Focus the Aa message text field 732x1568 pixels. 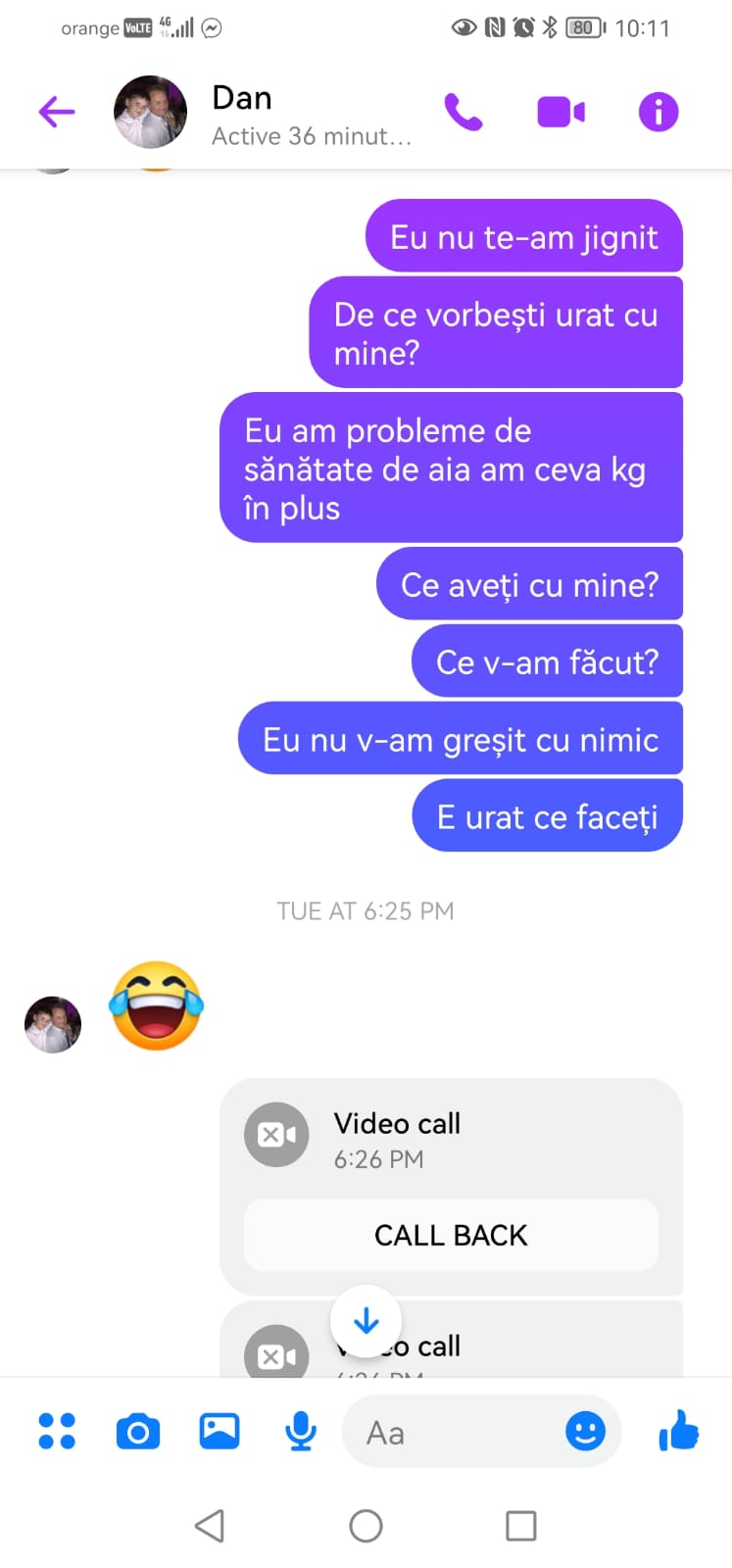(451, 1432)
